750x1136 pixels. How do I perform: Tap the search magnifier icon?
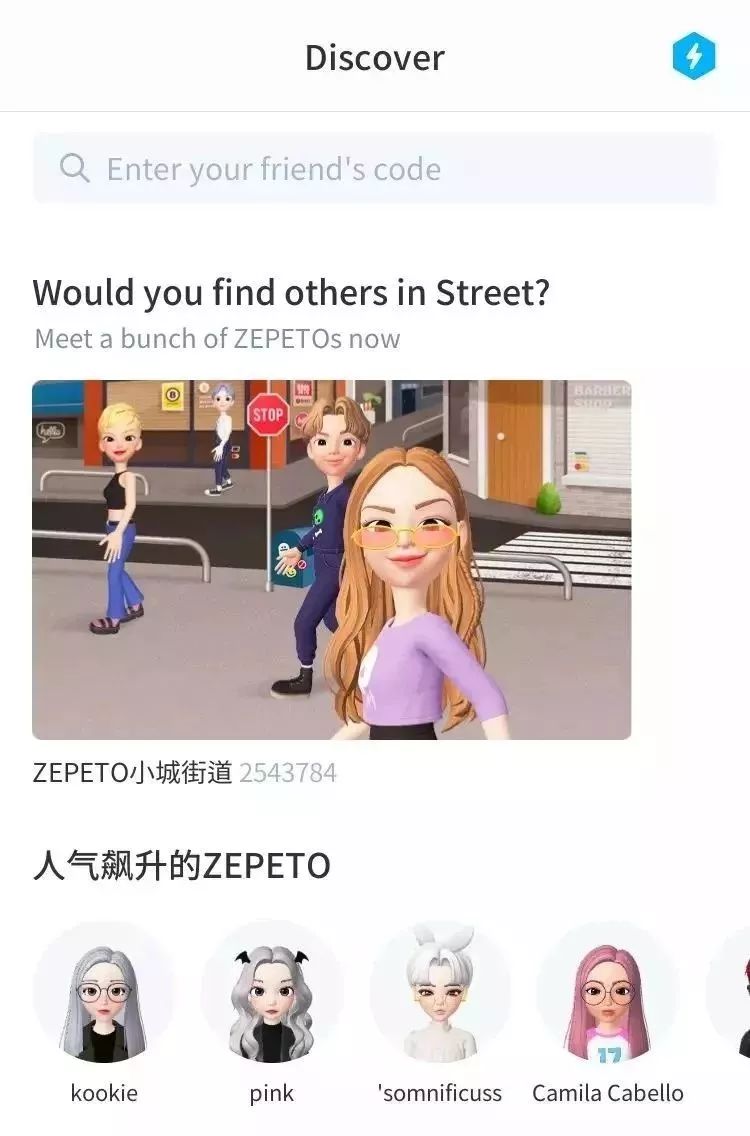(x=73, y=168)
